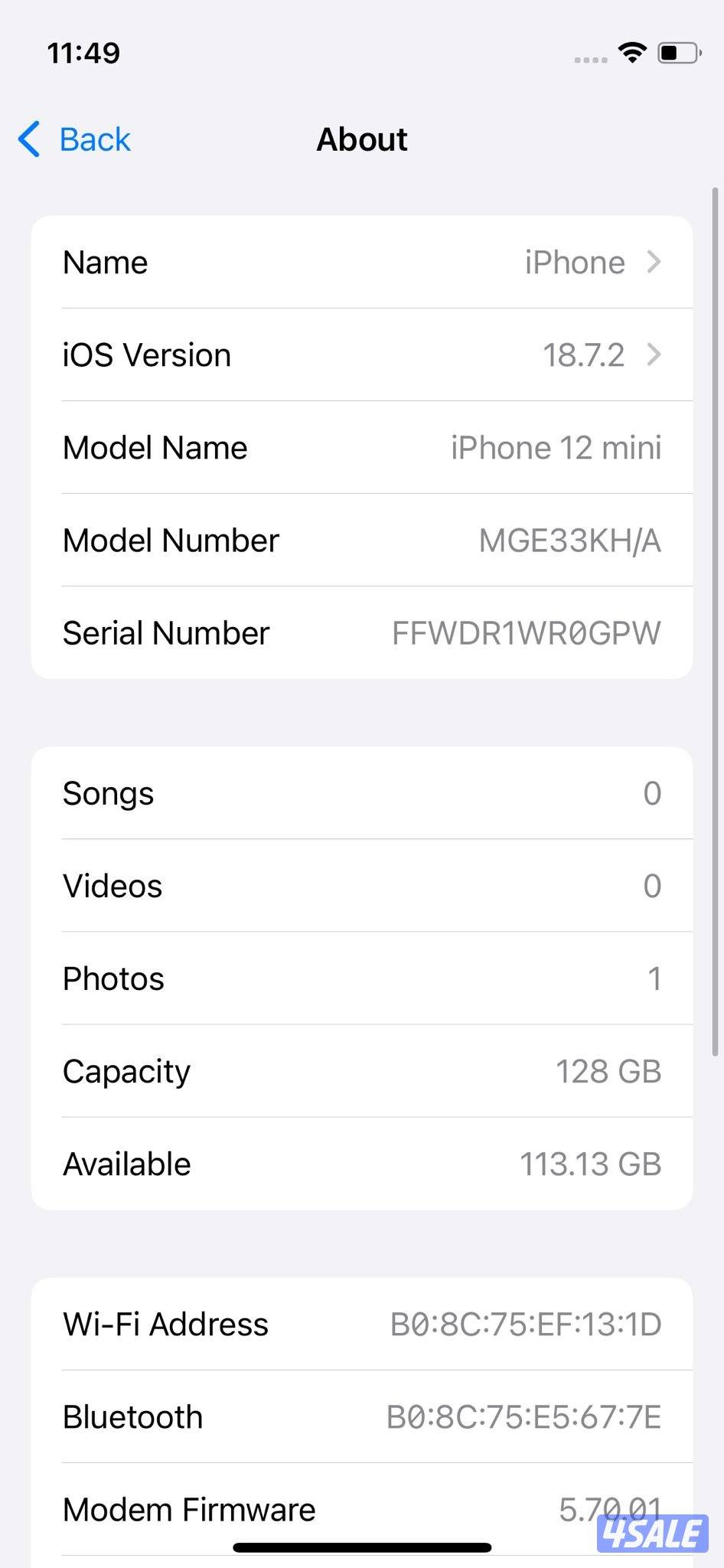724x1568 pixels.
Task: Select the Serial Number FFWDR1WR0GPW
Action: click(x=362, y=632)
